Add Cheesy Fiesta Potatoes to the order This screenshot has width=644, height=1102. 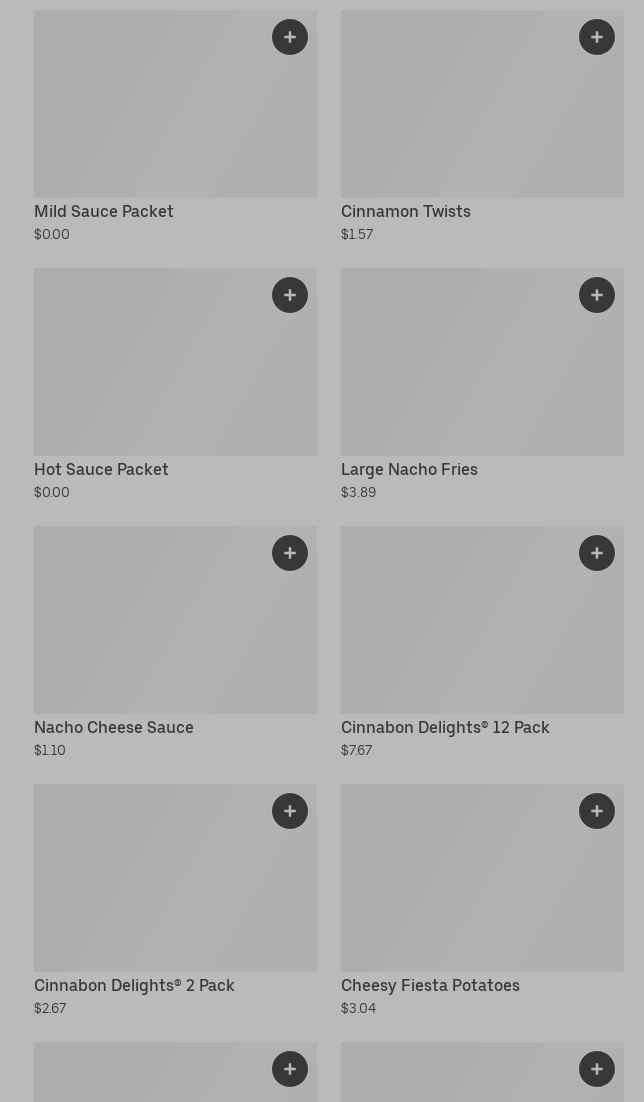click(x=597, y=811)
